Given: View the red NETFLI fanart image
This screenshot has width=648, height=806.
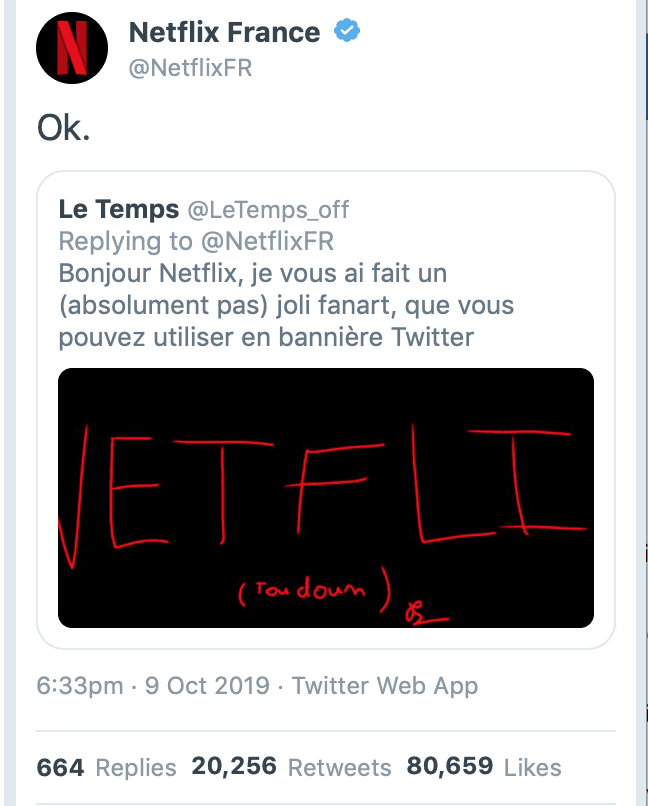Looking at the screenshot, I should (x=326, y=497).
